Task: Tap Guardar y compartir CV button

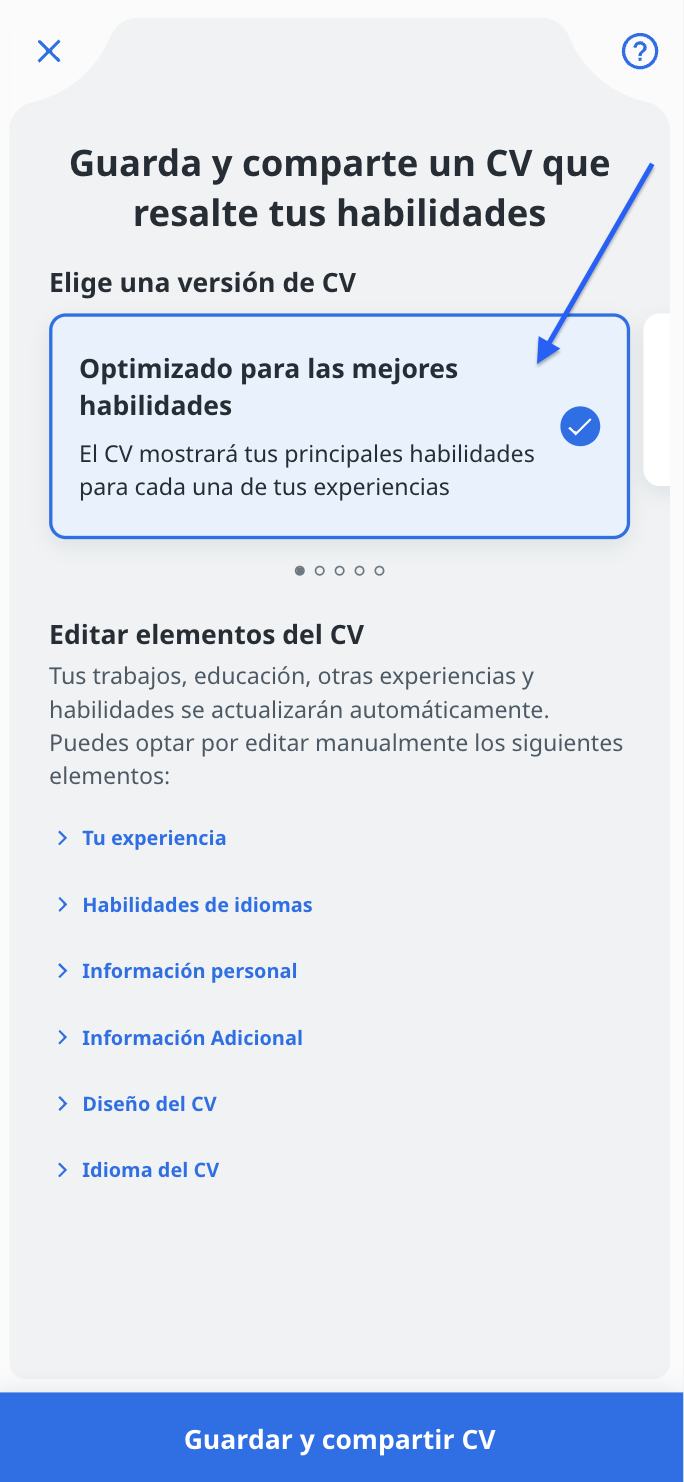Action: (340, 1439)
